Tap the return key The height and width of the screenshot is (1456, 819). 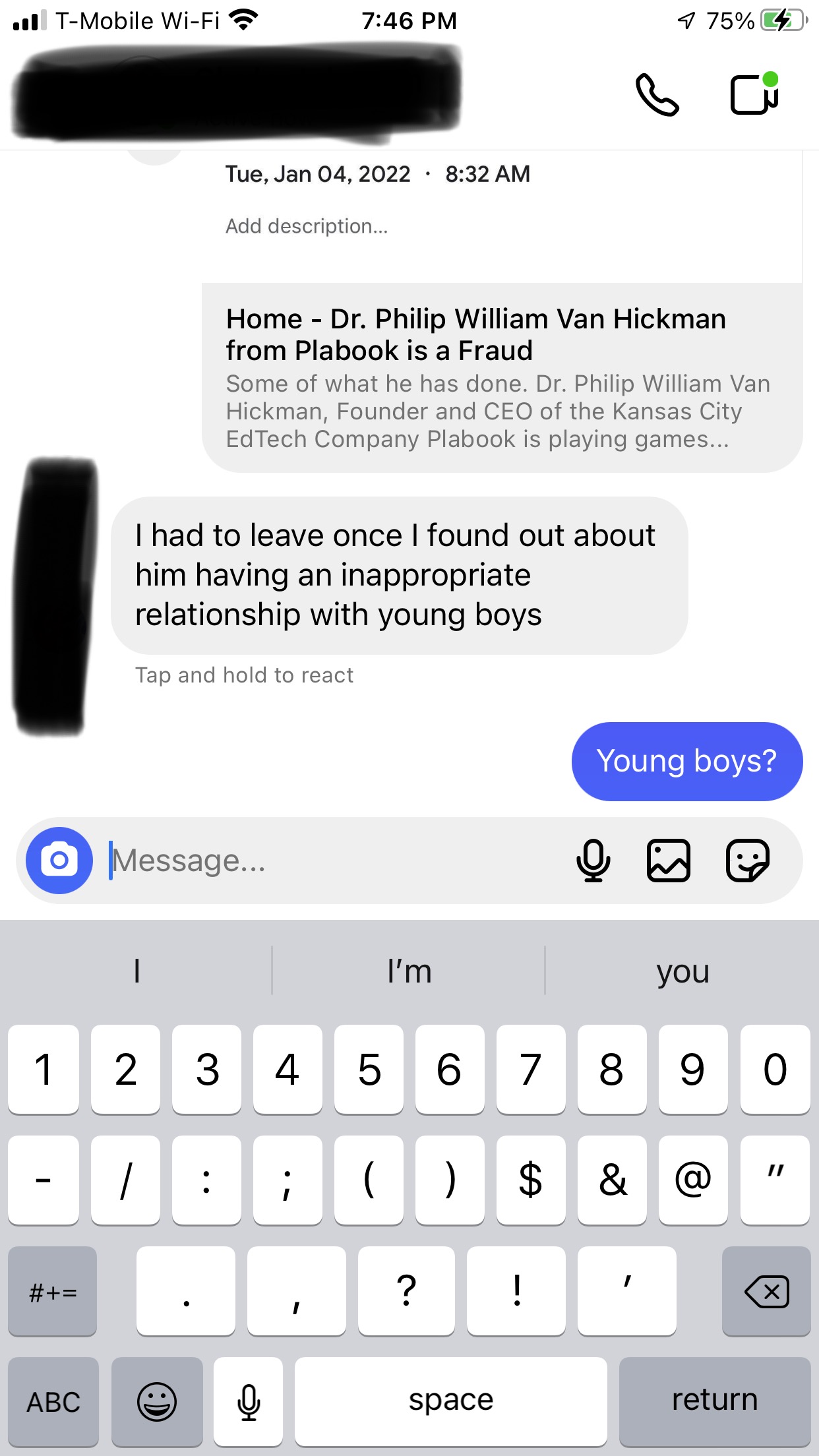[715, 1401]
